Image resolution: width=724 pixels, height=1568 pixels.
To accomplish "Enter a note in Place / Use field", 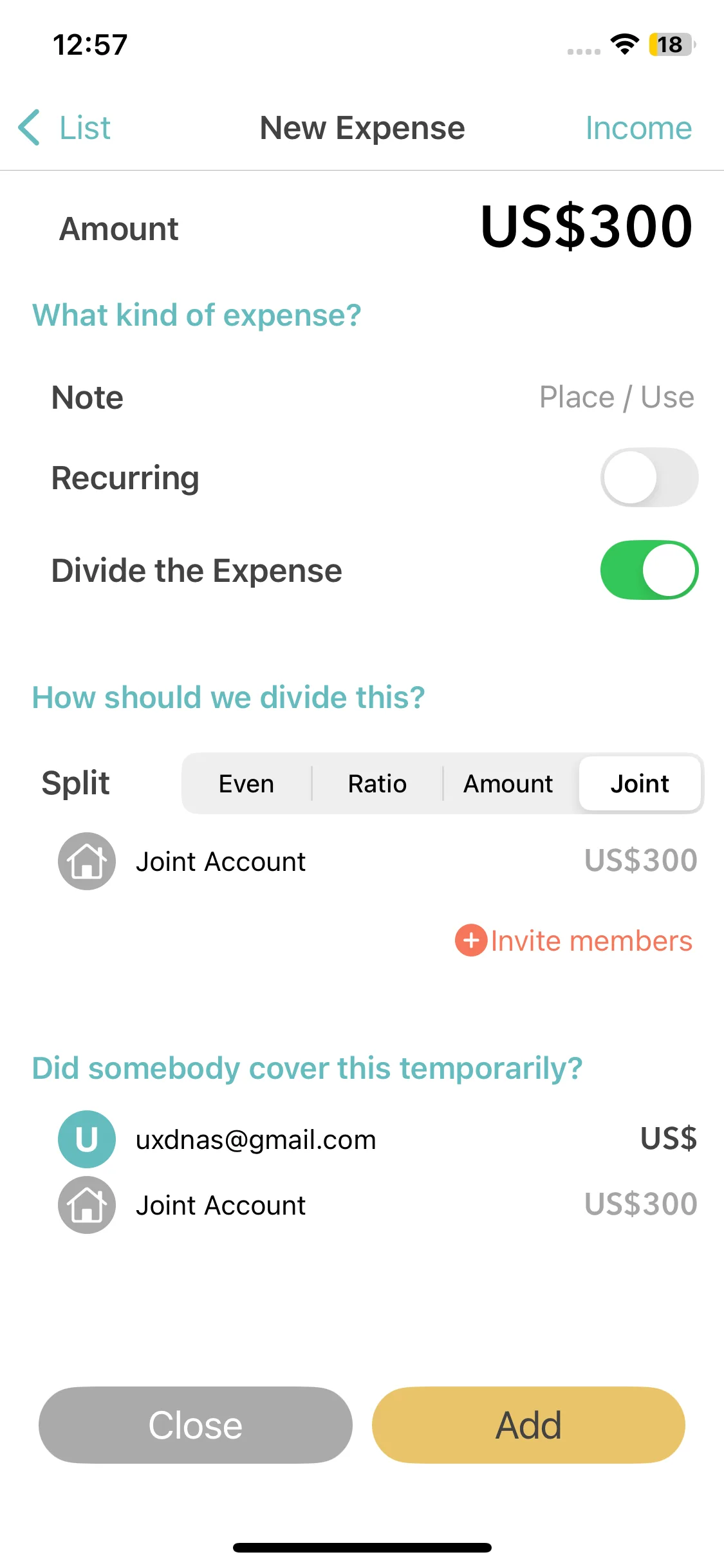I will [x=616, y=397].
